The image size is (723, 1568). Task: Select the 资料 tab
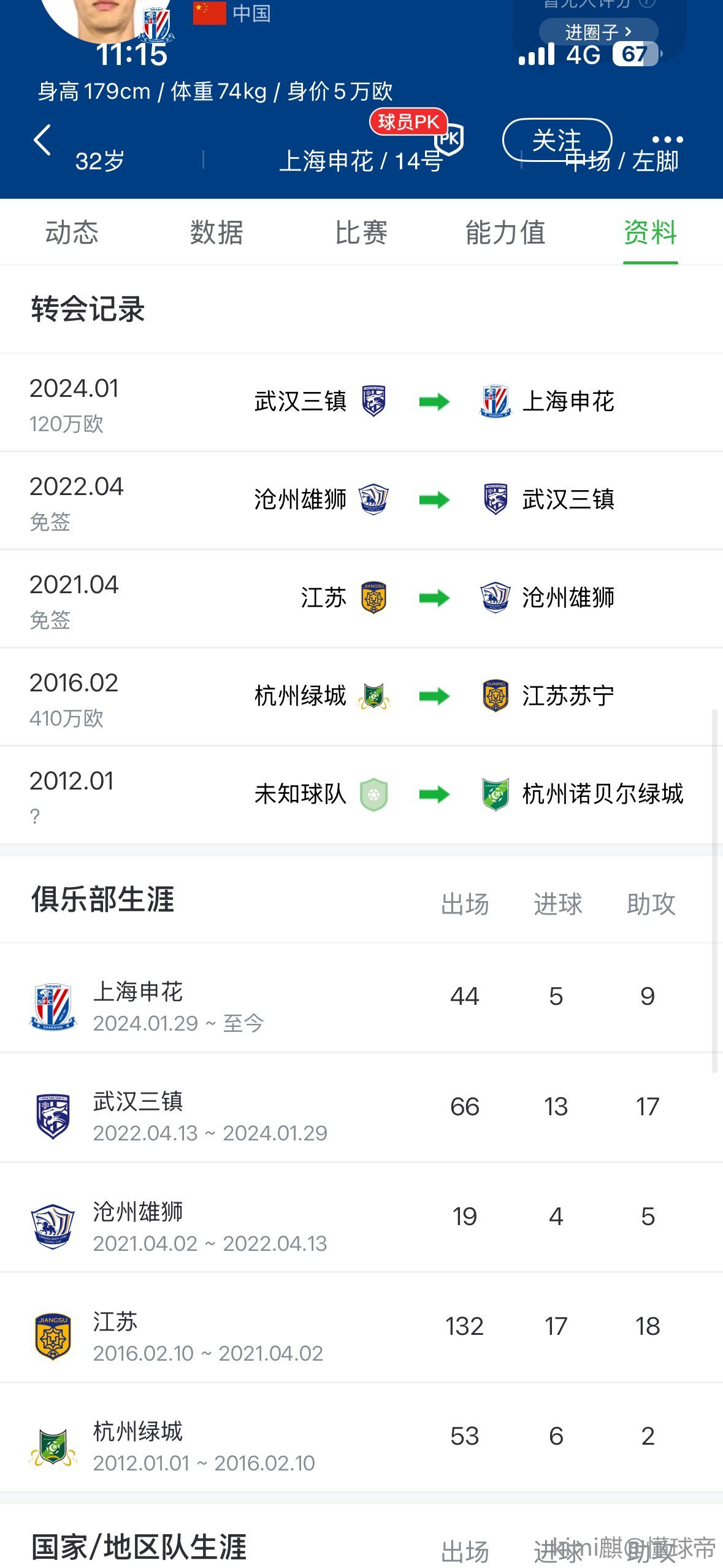(x=650, y=233)
